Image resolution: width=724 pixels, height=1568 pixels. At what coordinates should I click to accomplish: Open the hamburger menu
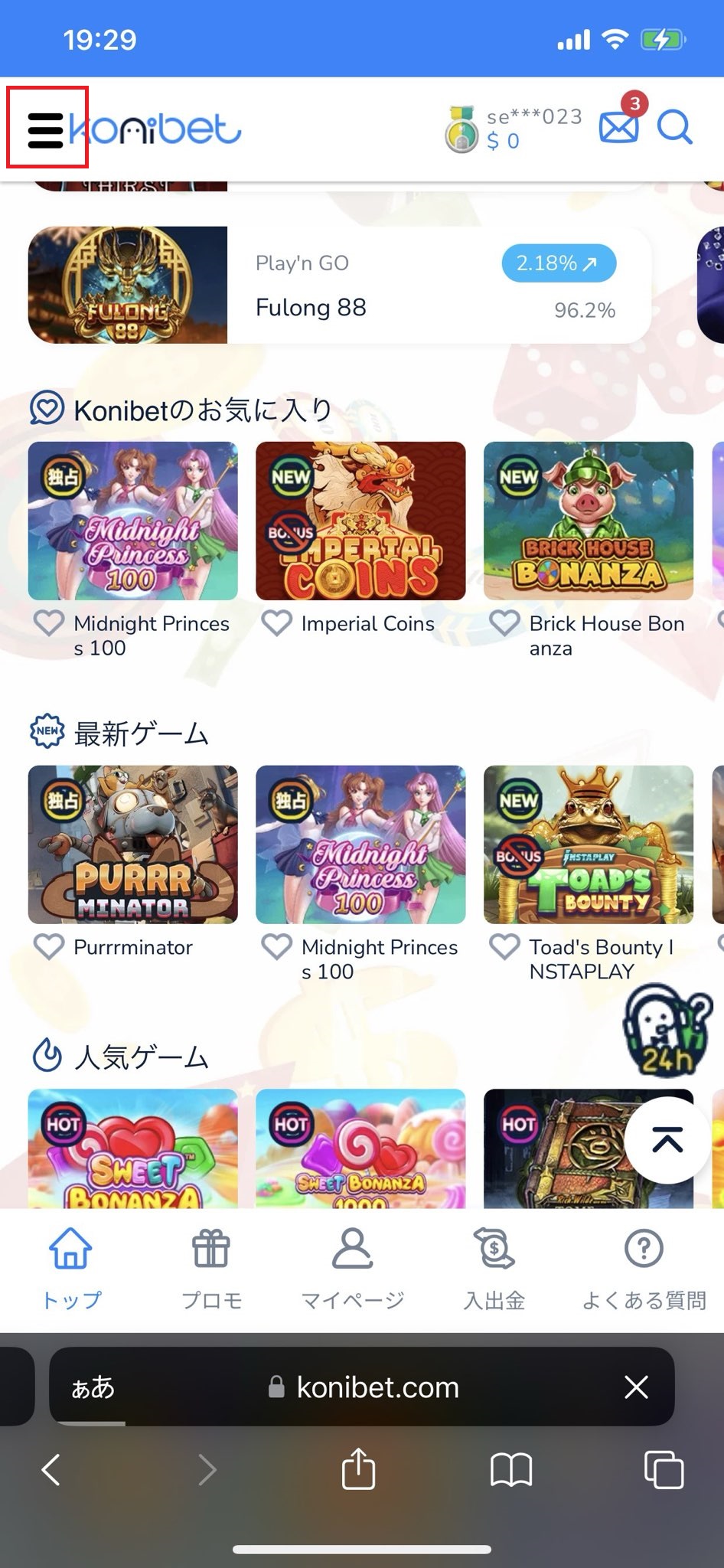pyautogui.click(x=46, y=129)
